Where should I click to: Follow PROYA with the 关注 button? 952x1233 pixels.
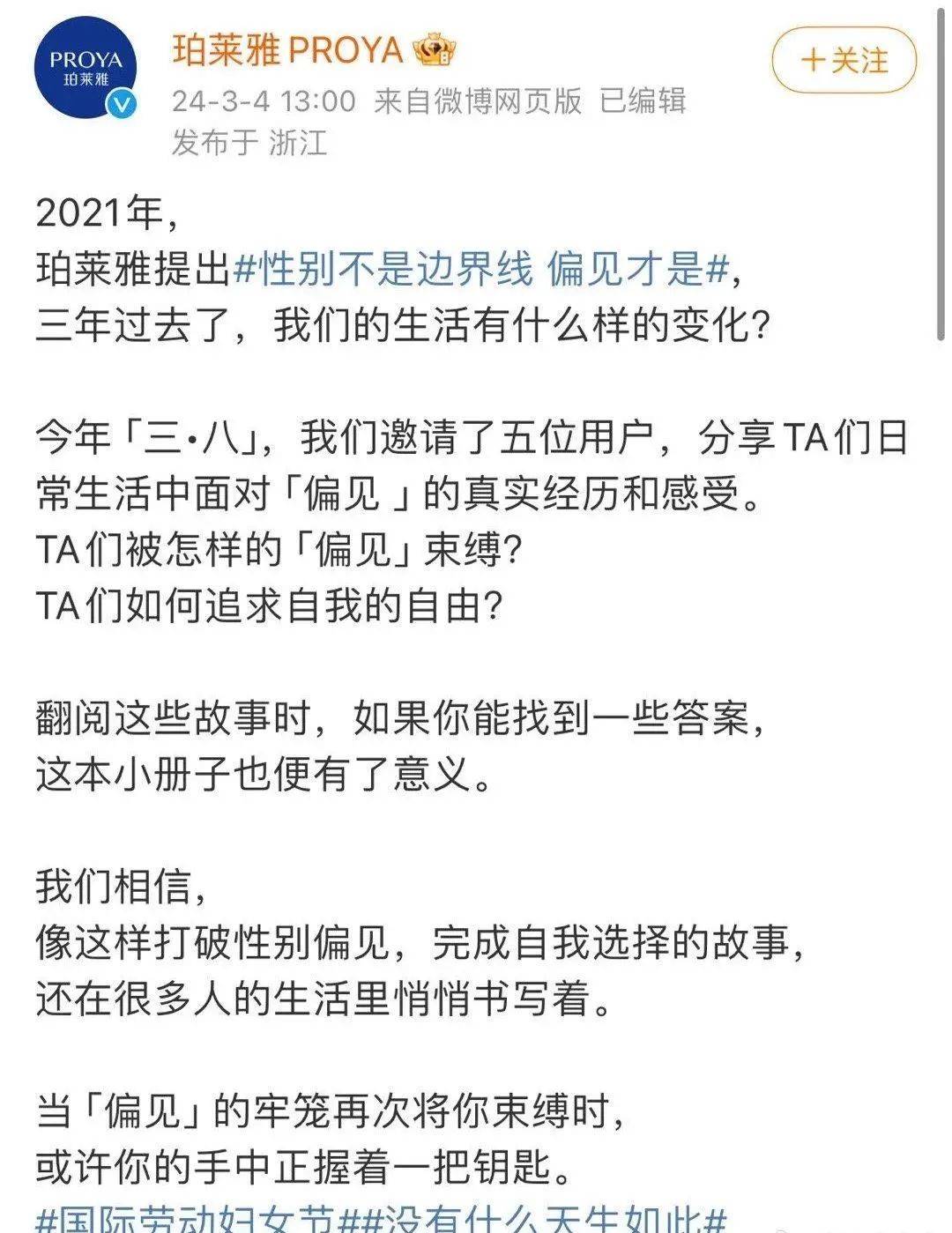[844, 61]
